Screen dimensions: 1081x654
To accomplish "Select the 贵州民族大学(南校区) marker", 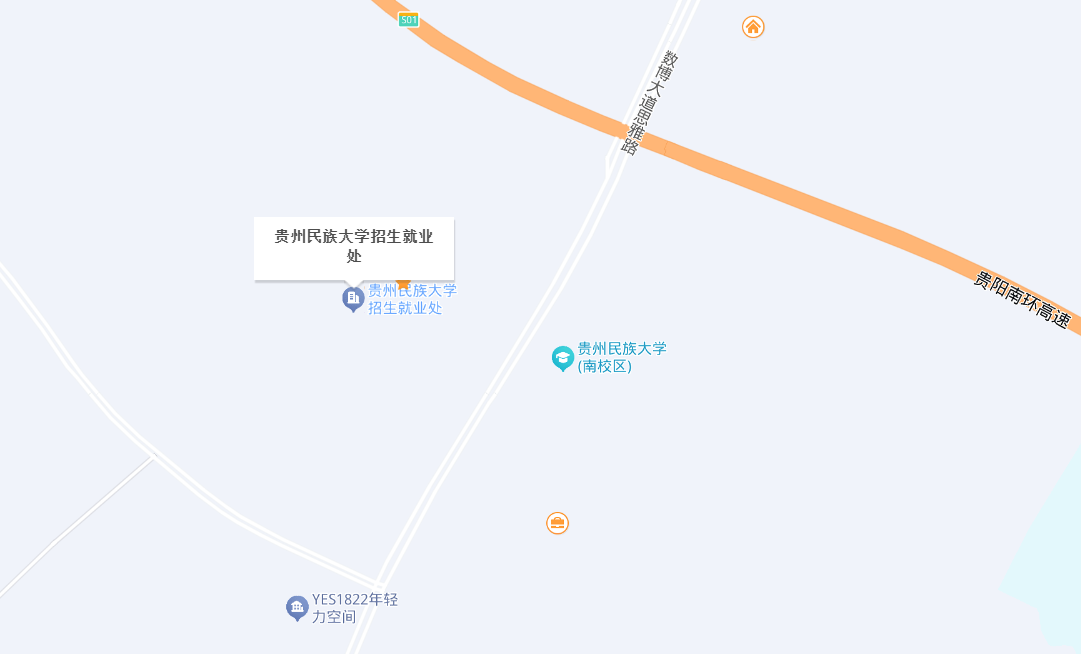I will tap(563, 357).
